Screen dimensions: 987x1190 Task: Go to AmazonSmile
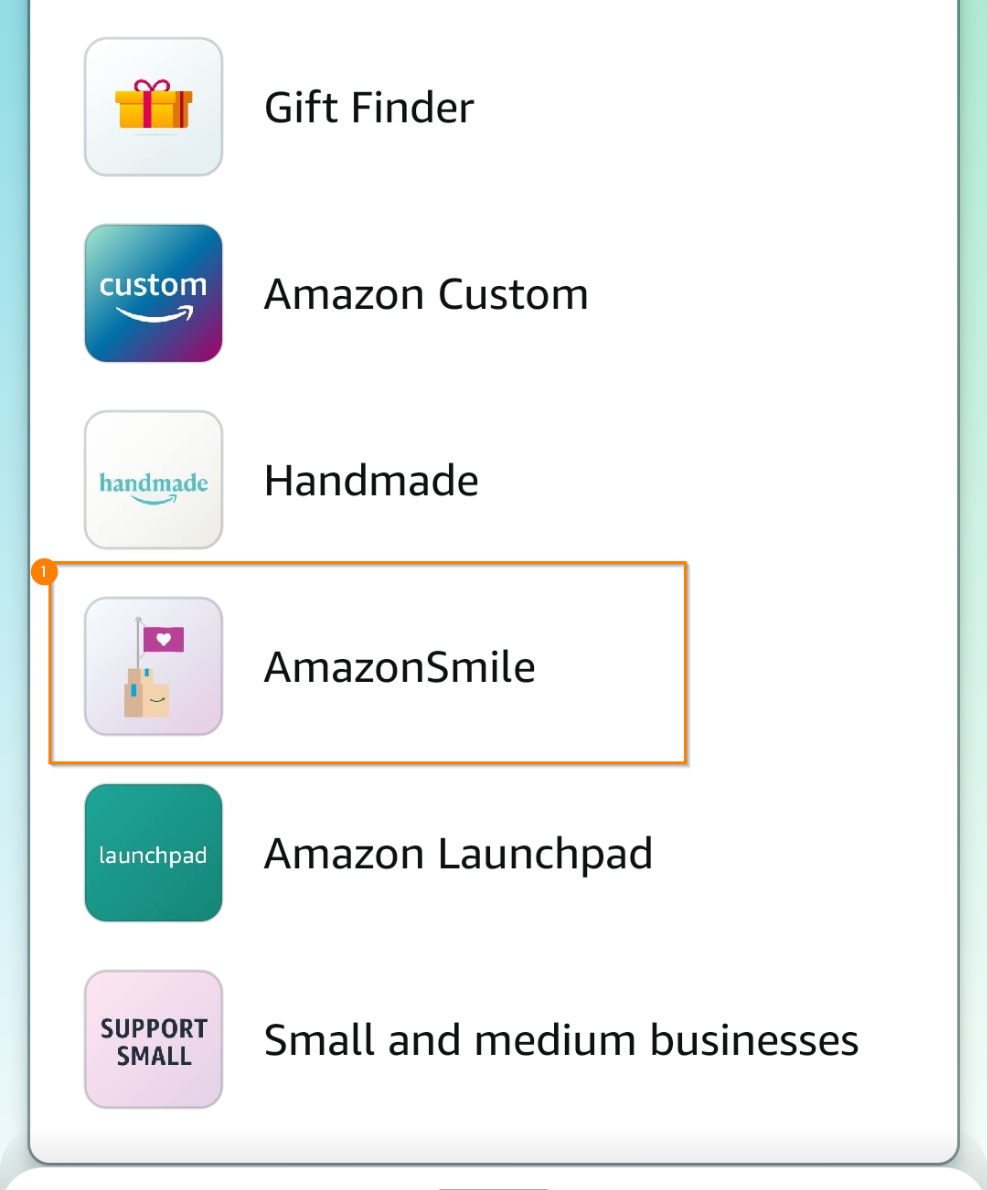click(x=398, y=666)
